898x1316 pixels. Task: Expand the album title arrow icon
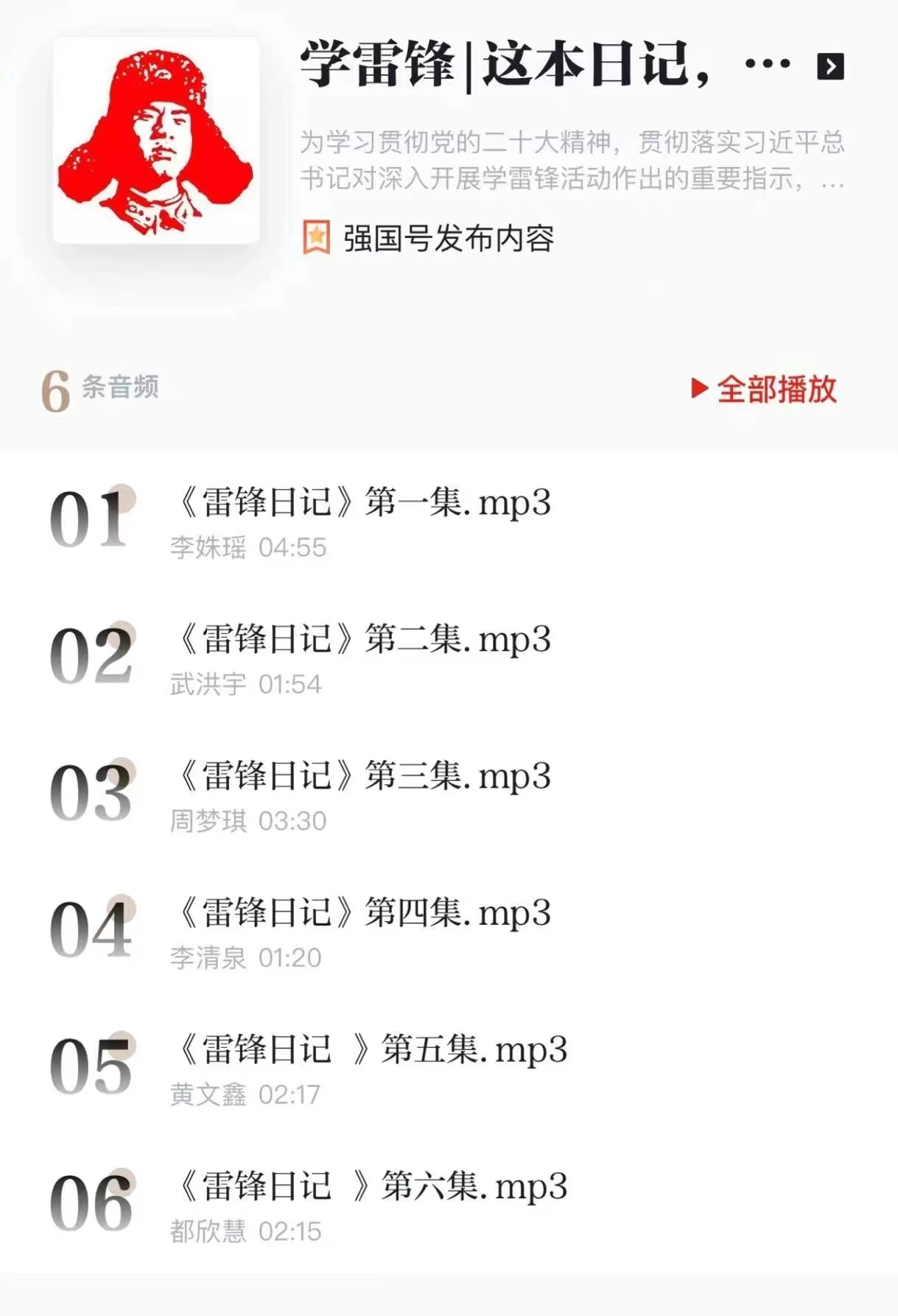830,66
